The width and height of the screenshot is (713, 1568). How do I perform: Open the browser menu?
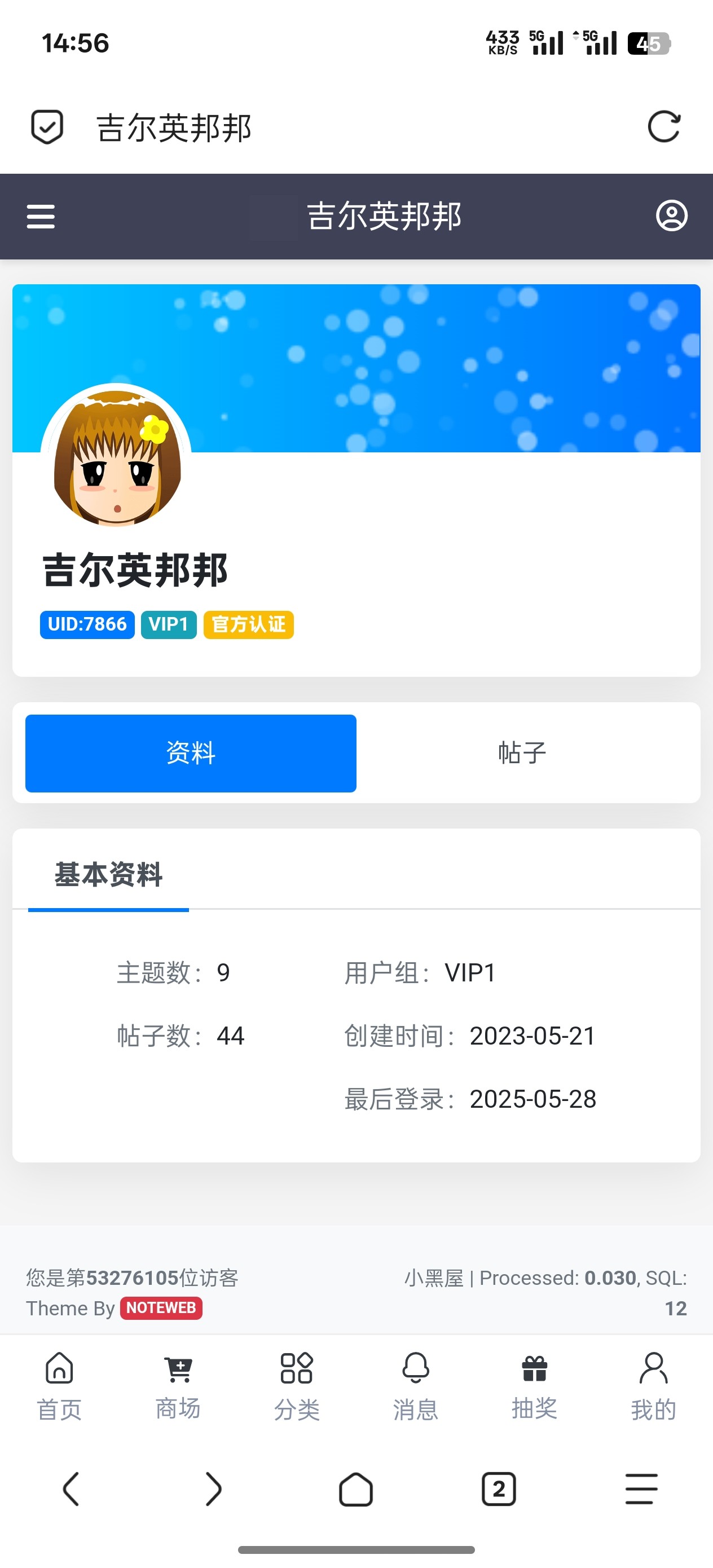(x=641, y=1489)
